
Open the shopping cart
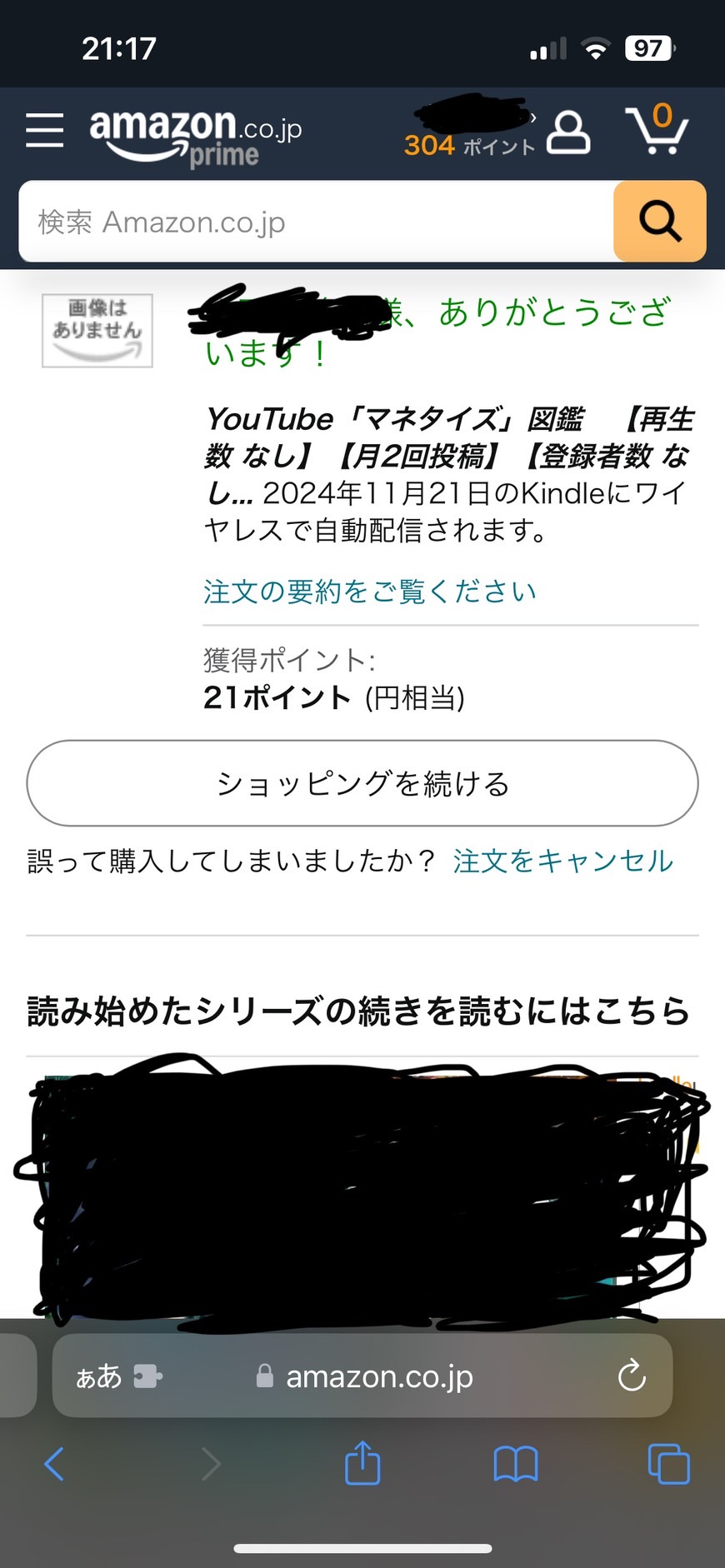[x=657, y=129]
